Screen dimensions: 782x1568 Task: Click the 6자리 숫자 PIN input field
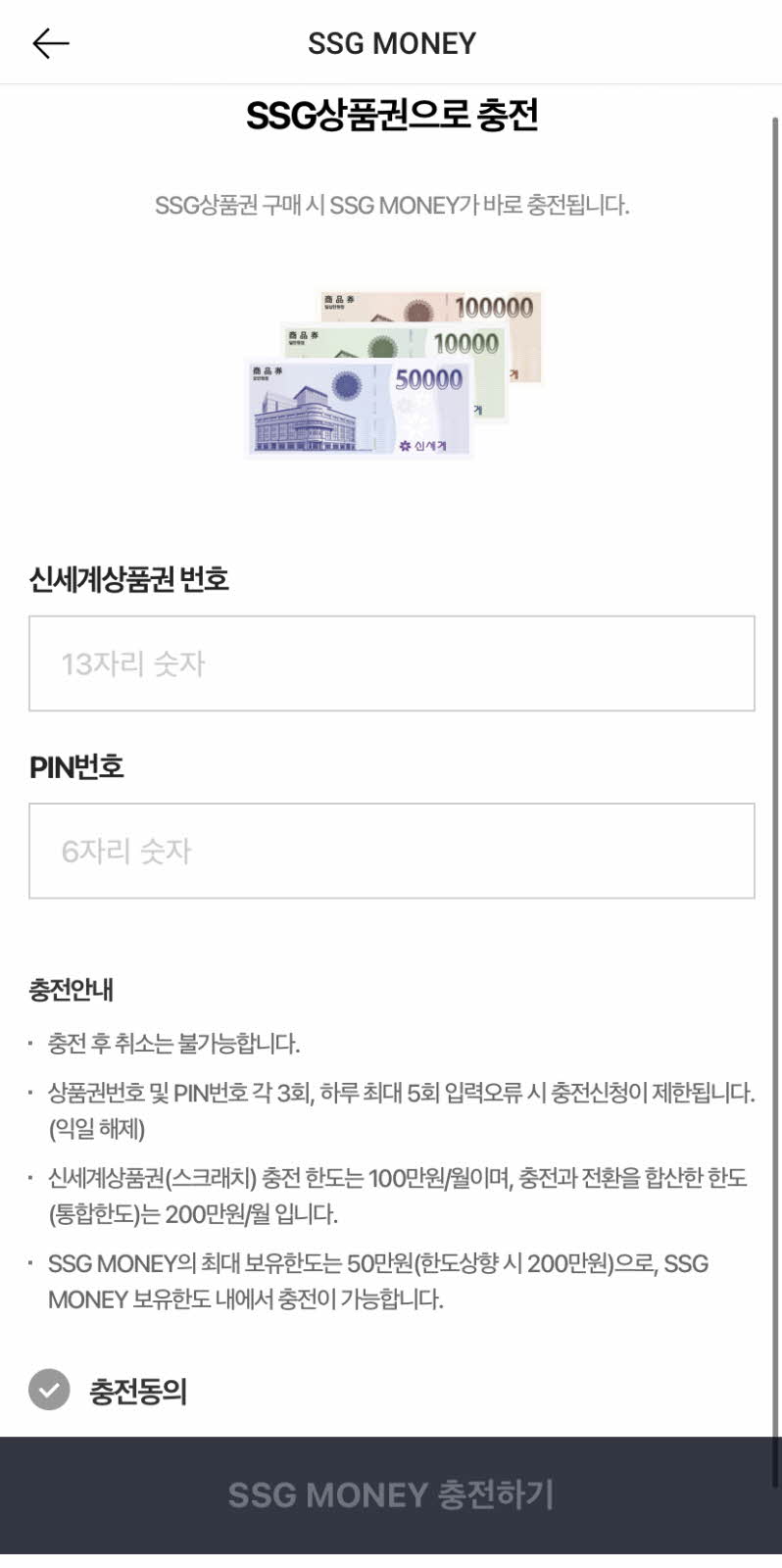(391, 851)
